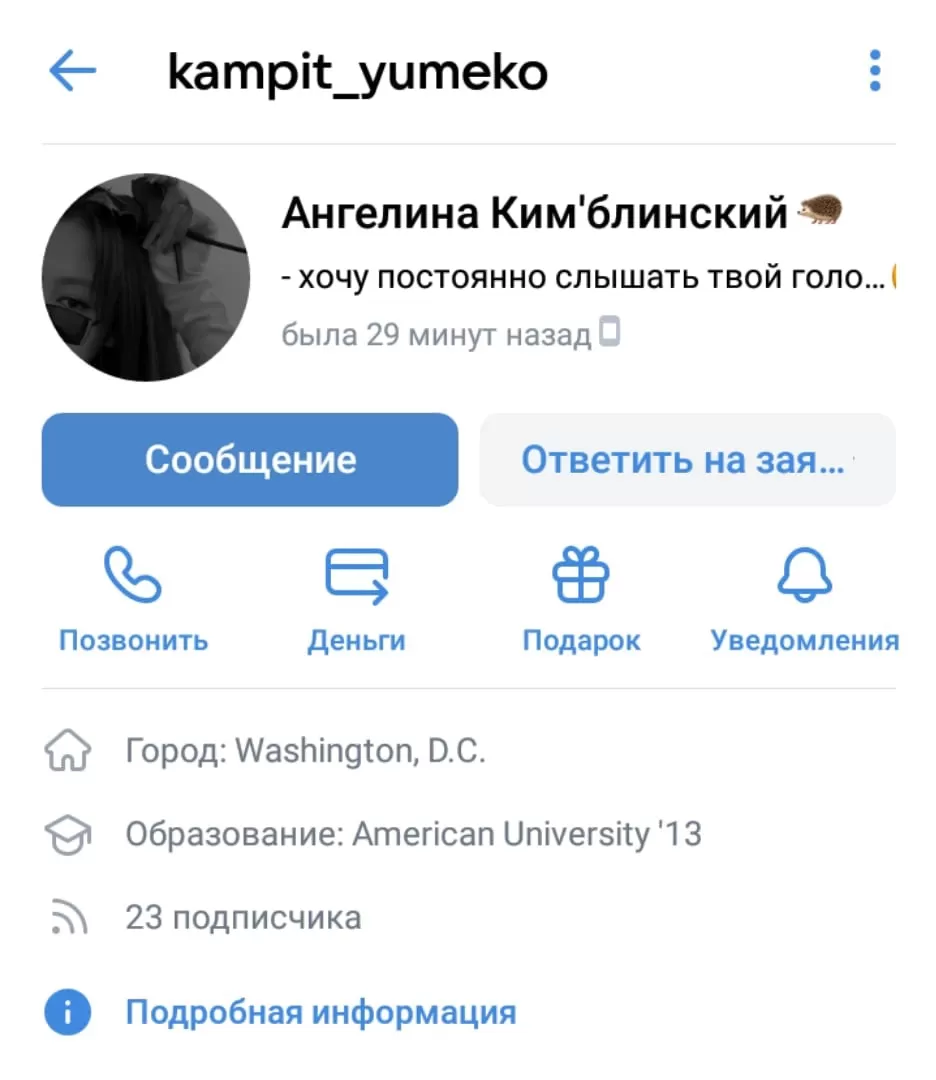Tap the blue Сообщение button
This screenshot has height=1080, width=936.
tap(250, 460)
